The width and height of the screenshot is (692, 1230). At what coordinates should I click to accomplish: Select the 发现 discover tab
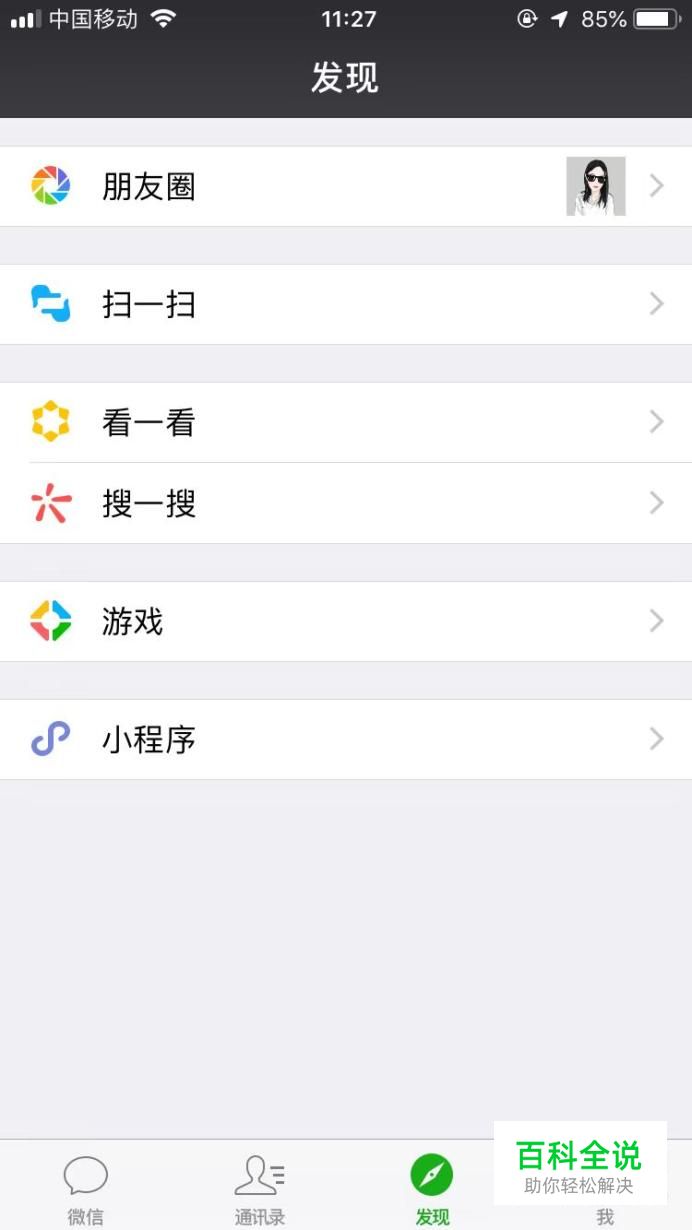click(x=432, y=1187)
